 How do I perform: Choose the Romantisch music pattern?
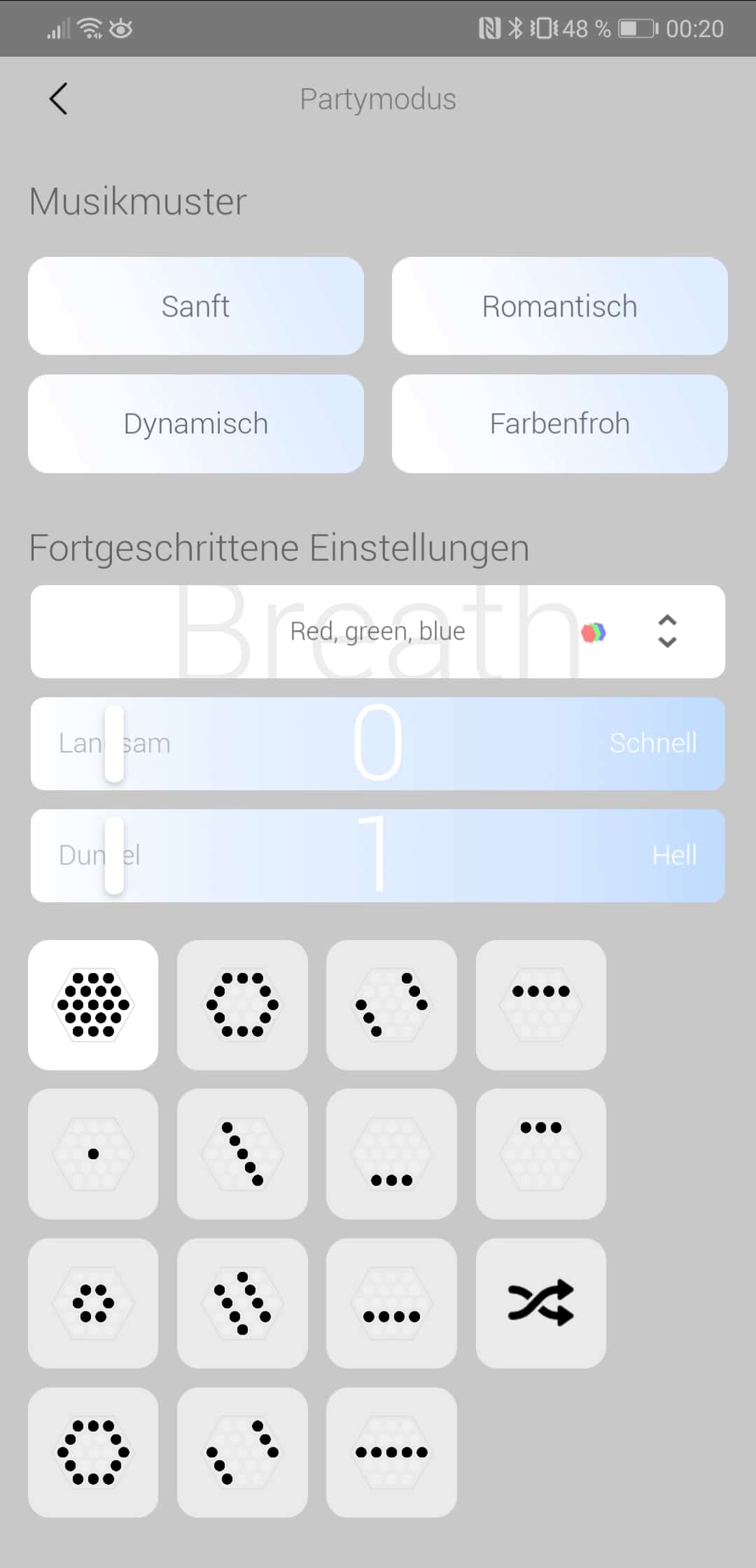(x=559, y=306)
